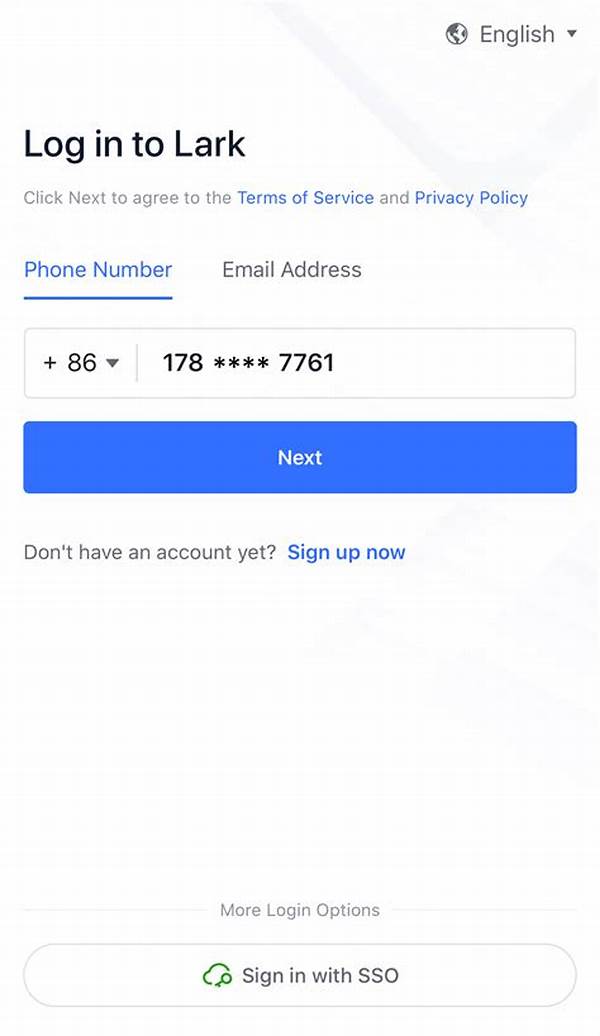Screen dimensions: 600x1036
Task: Choose Sign in with SSO
Action: (x=300, y=975)
